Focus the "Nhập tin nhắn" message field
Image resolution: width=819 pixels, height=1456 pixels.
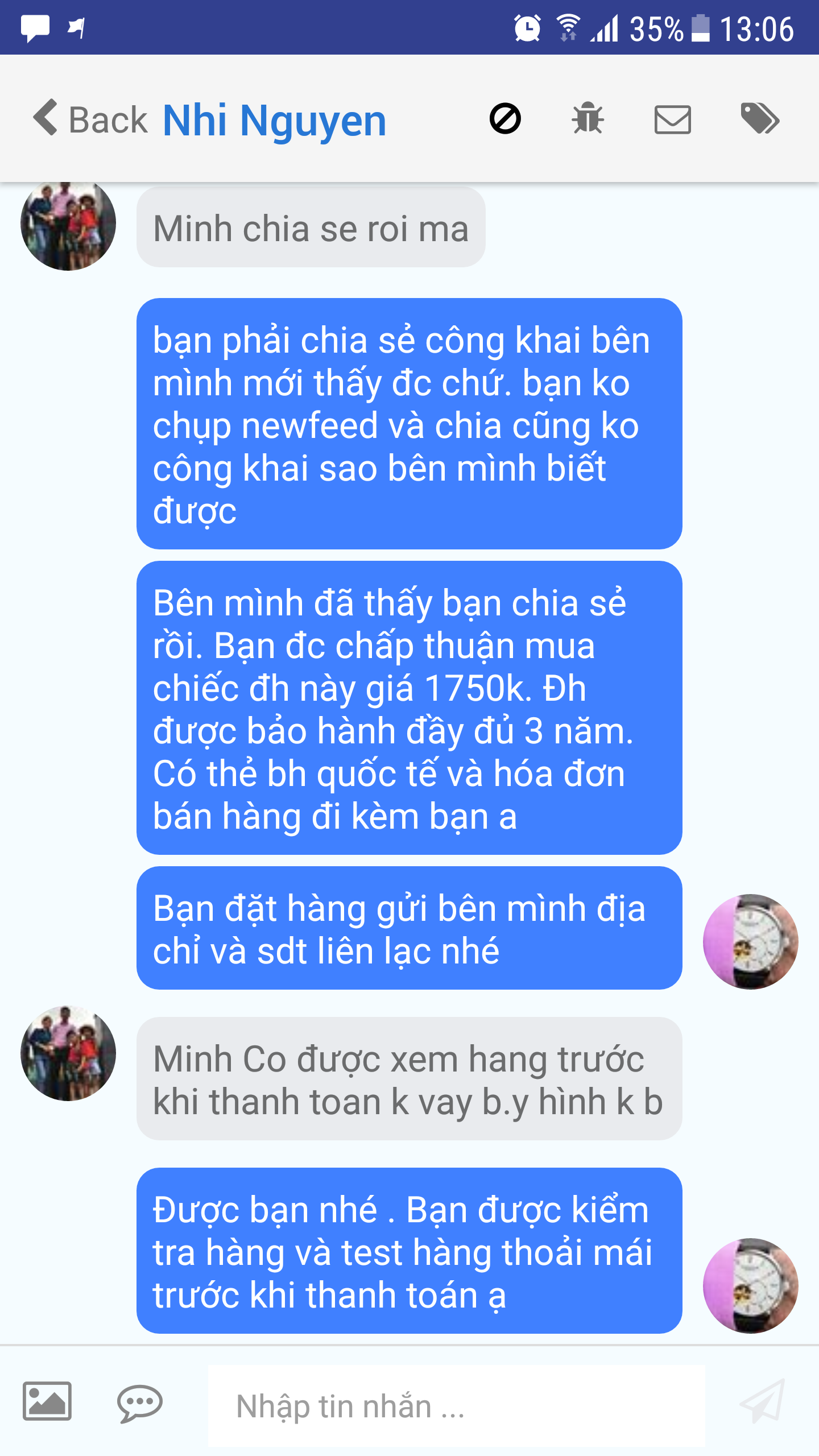tap(455, 1406)
